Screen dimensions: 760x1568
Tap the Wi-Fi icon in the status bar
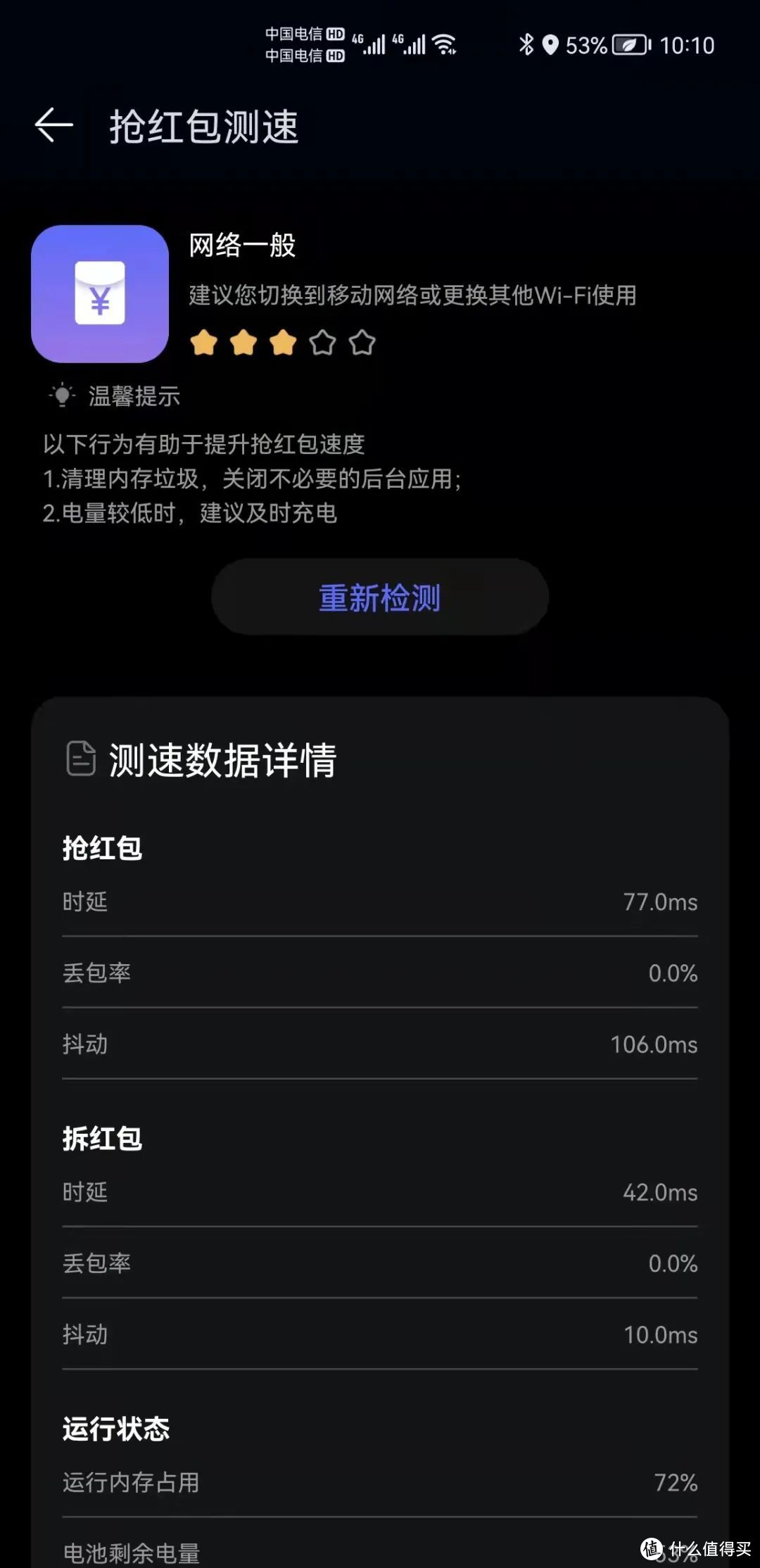(x=443, y=44)
